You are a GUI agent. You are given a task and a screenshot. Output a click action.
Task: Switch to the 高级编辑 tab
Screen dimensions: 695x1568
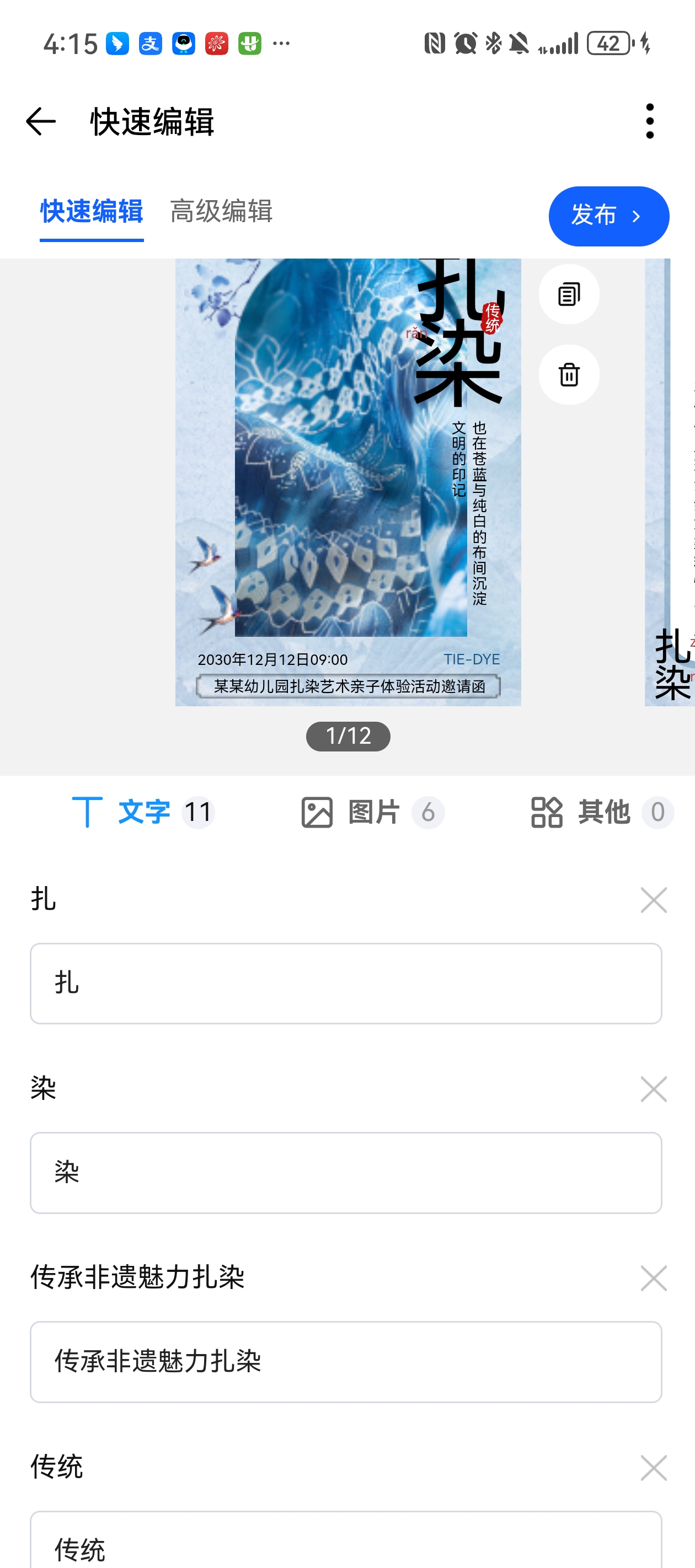[221, 212]
